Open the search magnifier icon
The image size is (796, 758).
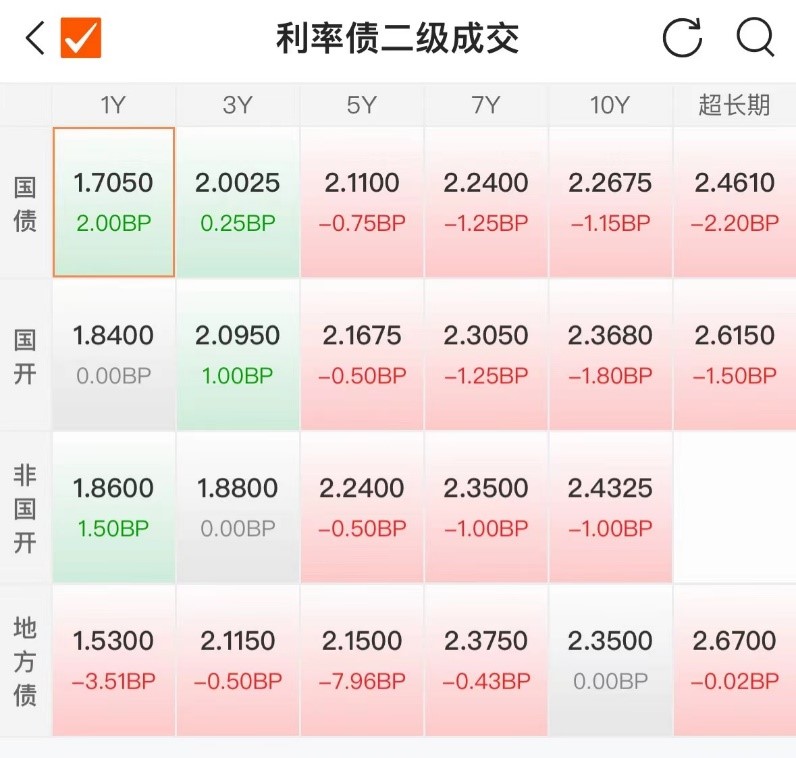click(x=755, y=39)
